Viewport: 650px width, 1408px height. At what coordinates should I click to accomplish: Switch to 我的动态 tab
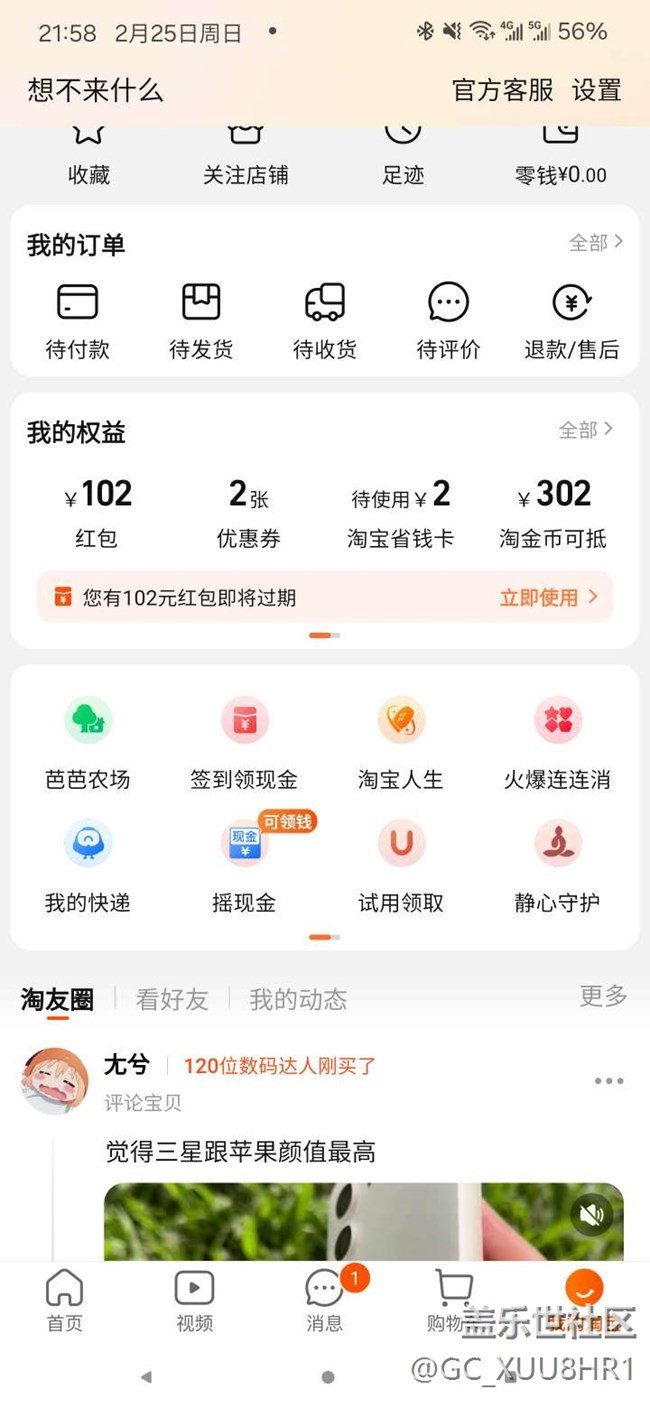pos(298,999)
